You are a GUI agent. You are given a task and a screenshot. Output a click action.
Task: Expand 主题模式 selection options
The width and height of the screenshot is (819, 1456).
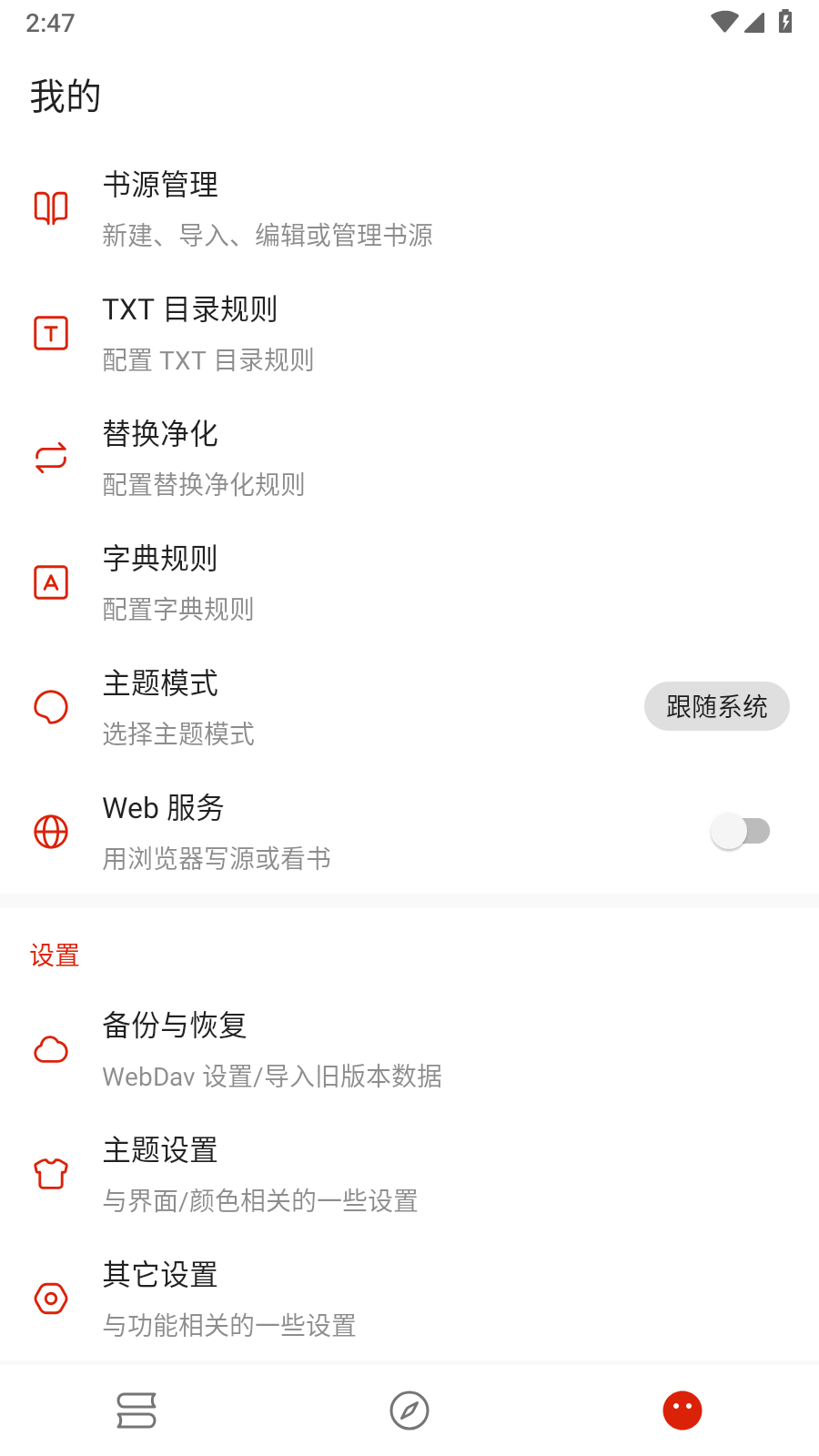[x=716, y=706]
